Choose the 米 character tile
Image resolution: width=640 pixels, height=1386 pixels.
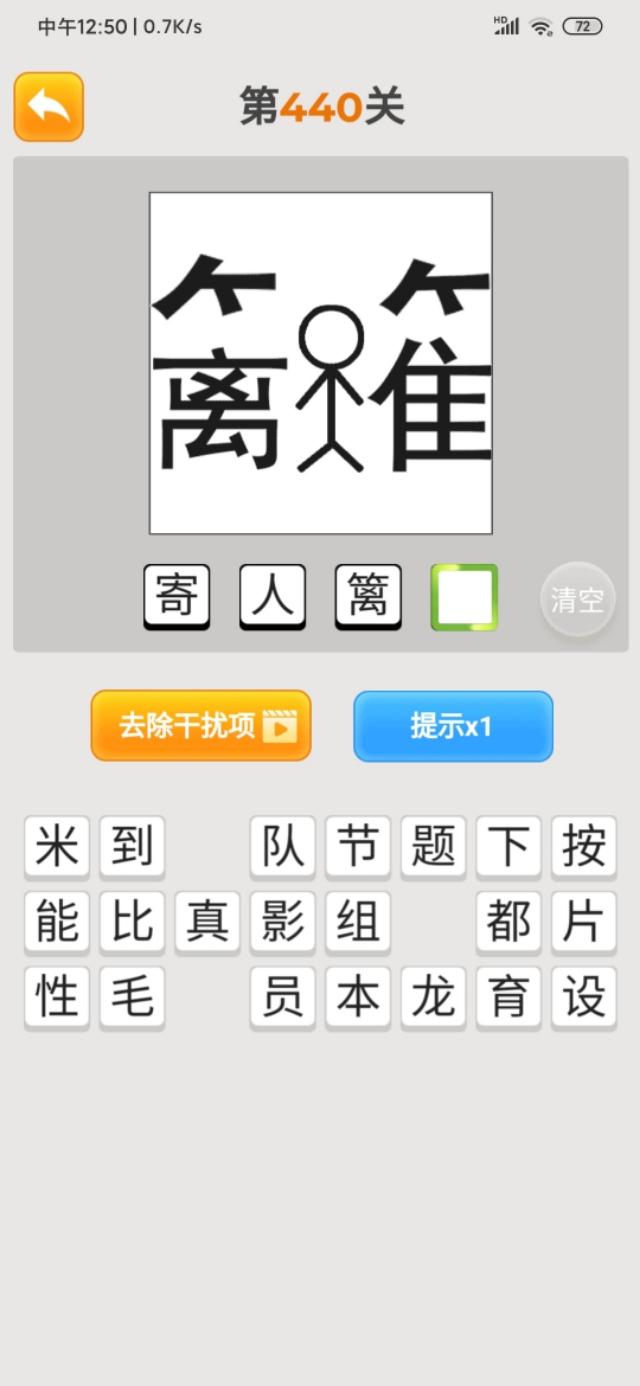(57, 847)
